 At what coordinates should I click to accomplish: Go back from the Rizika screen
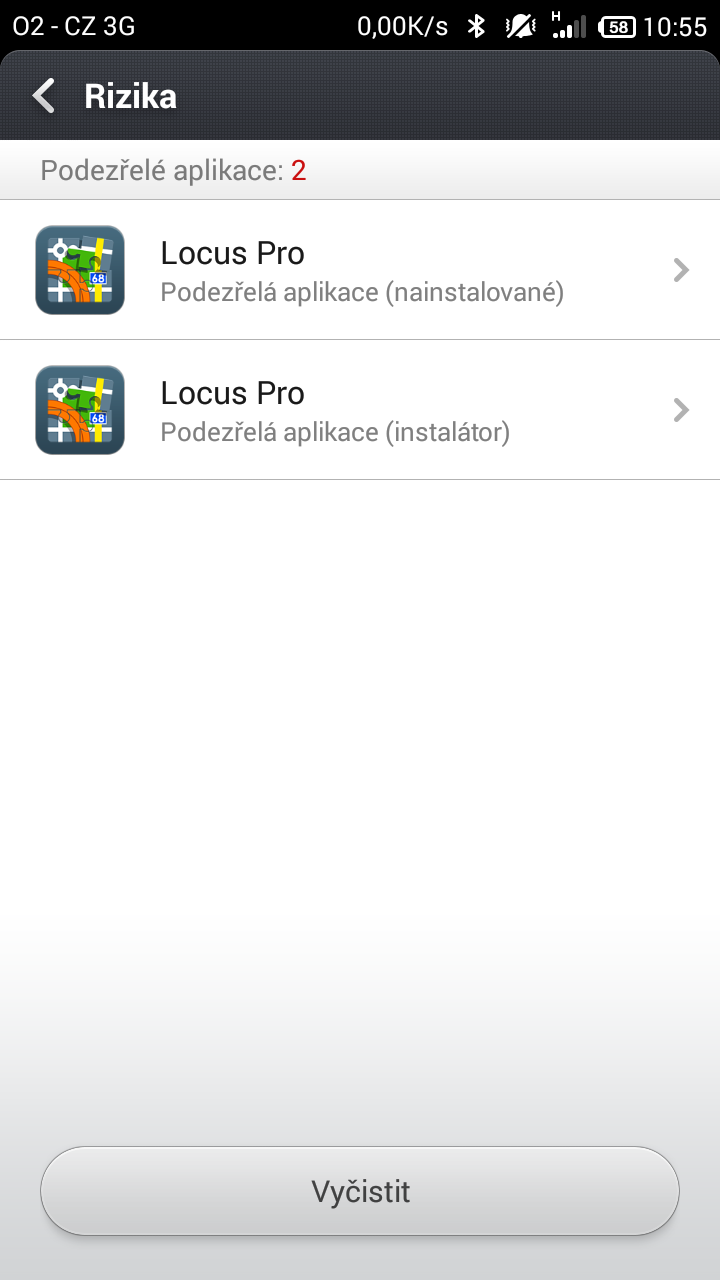44,96
